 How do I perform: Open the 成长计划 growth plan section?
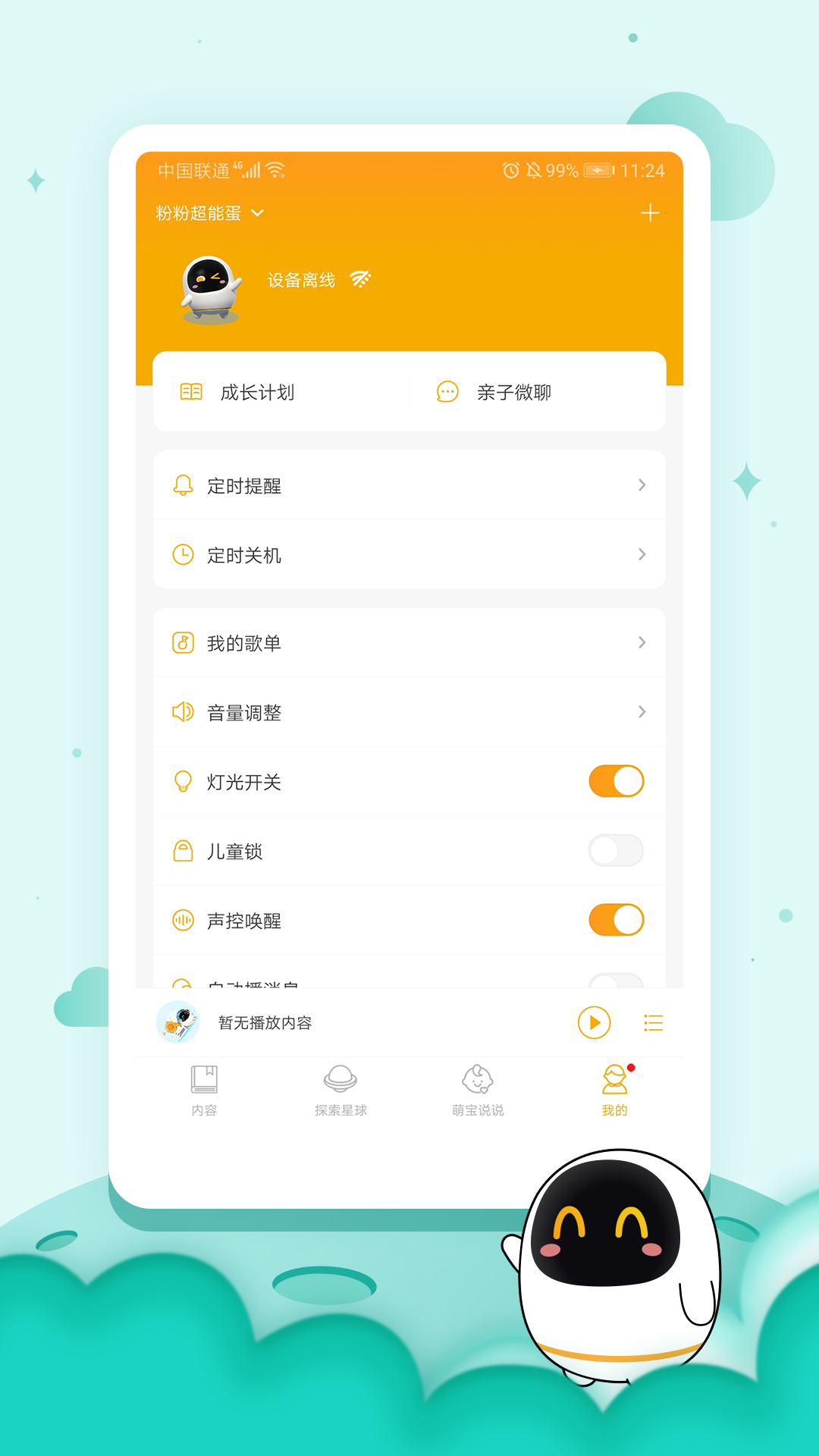coord(258,392)
